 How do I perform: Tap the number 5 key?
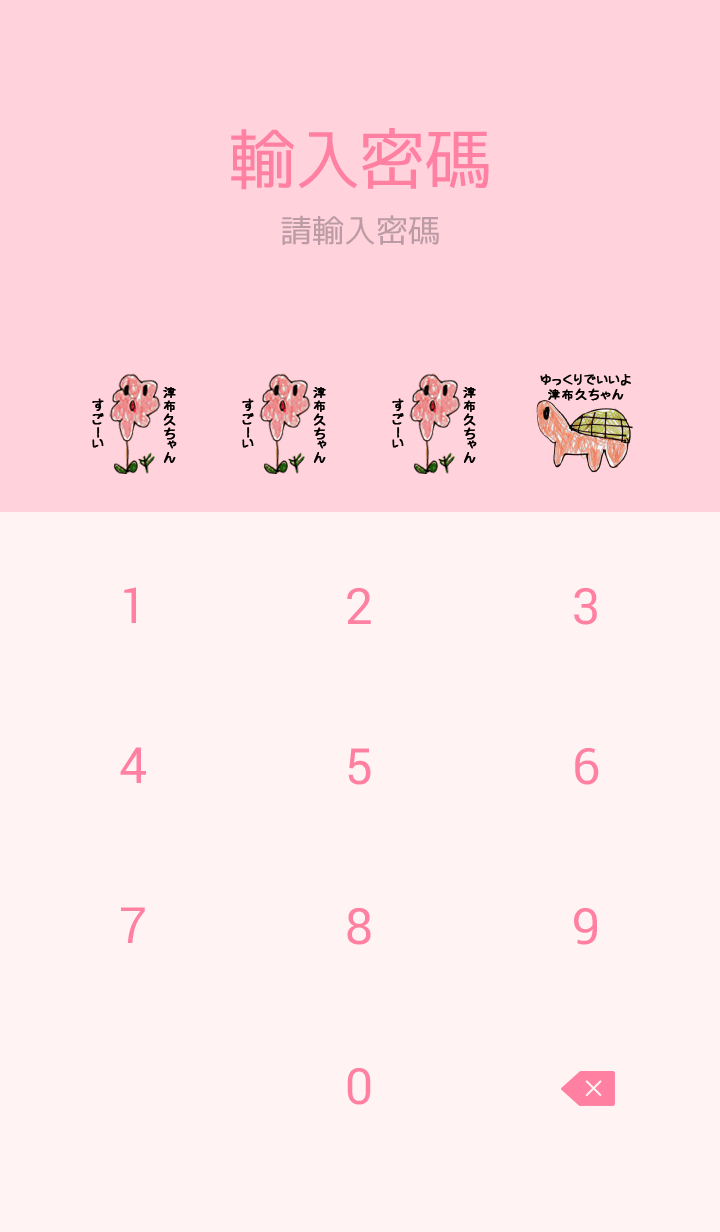pos(359,768)
